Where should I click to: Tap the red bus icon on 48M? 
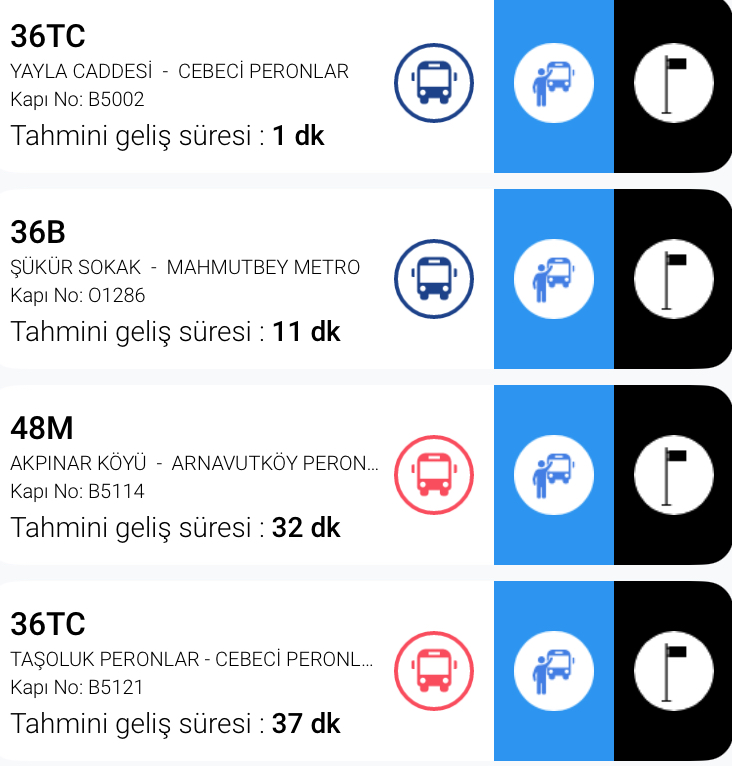433,474
